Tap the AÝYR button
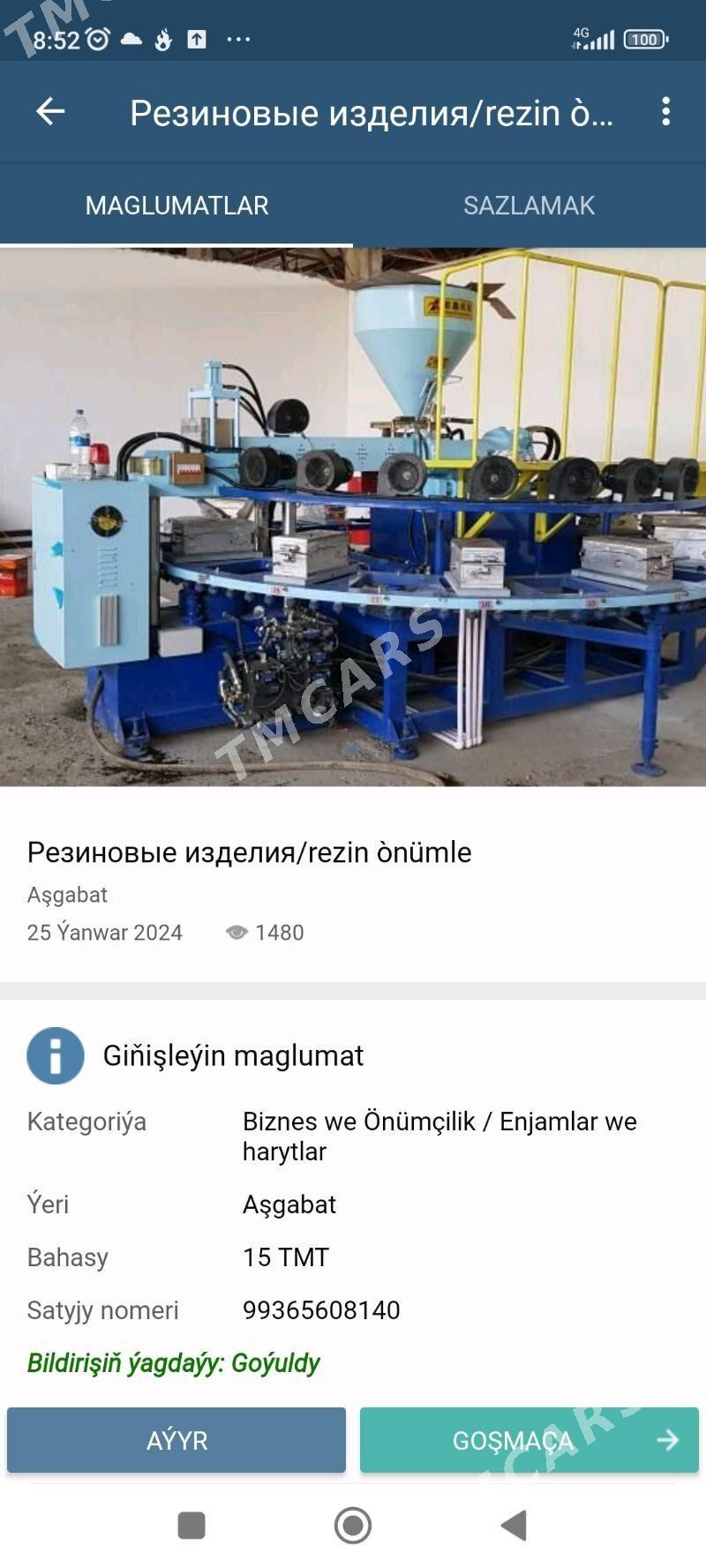 click(x=176, y=1440)
